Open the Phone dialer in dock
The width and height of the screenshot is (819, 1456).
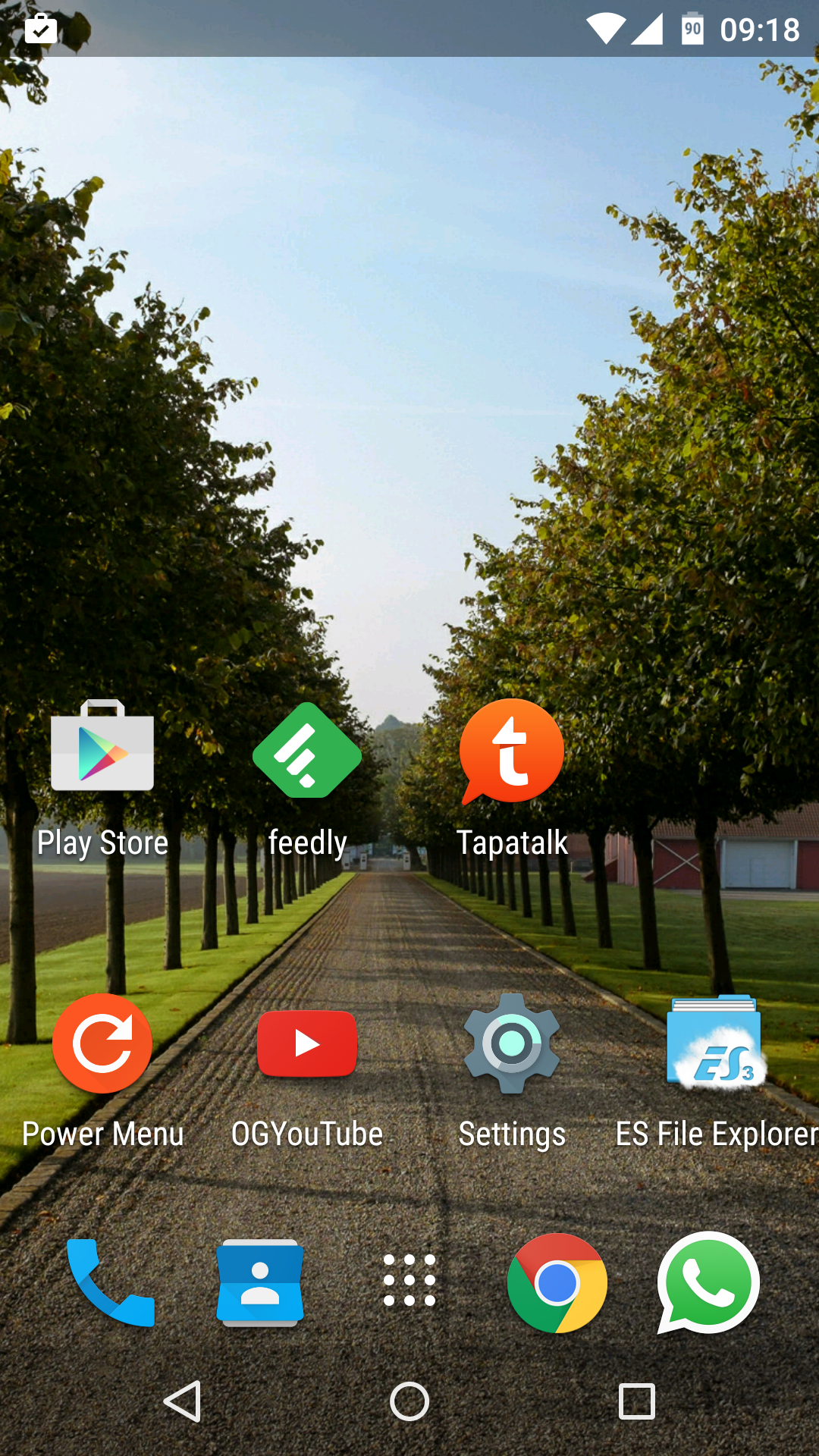[111, 1282]
